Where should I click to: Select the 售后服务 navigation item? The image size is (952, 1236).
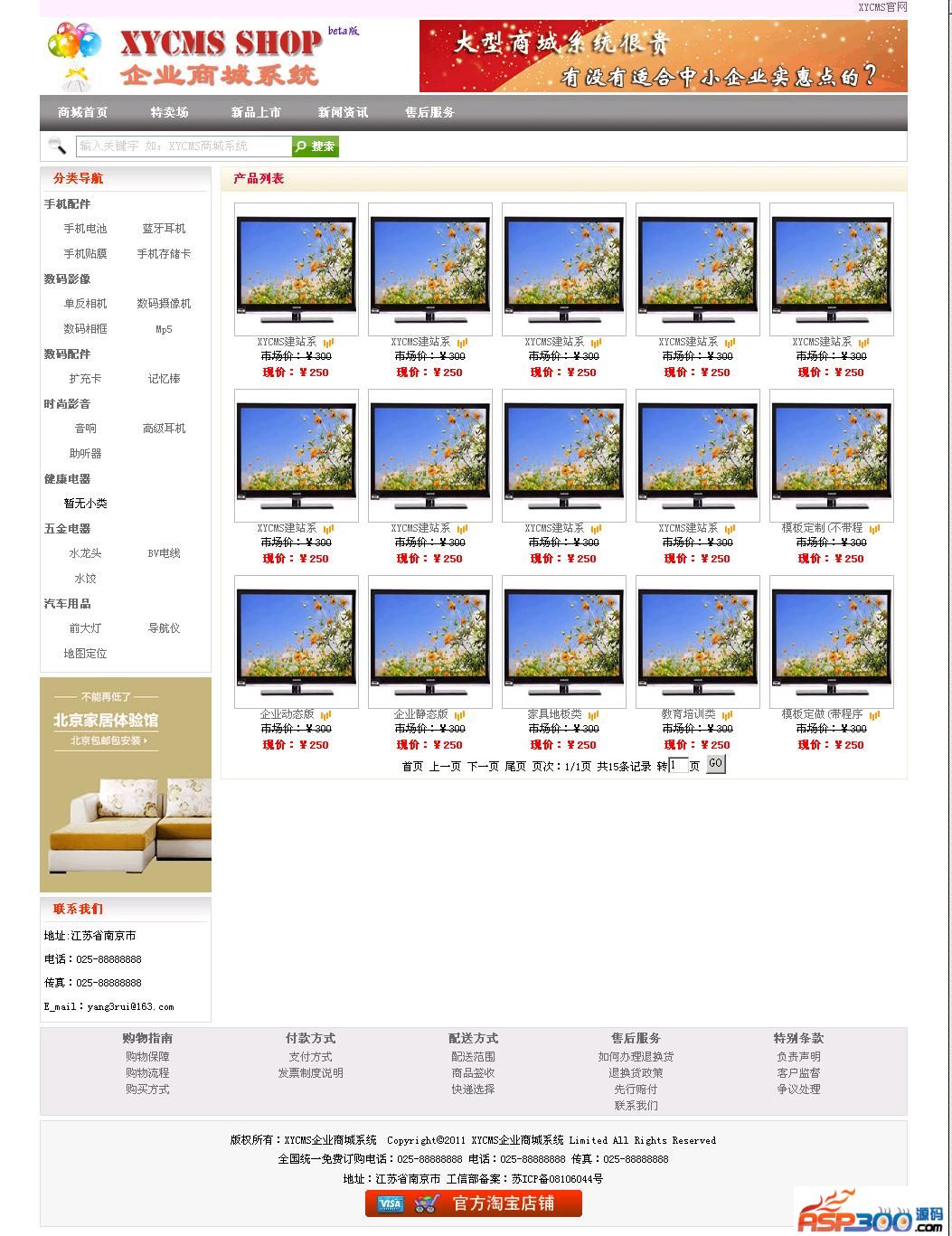[429, 113]
